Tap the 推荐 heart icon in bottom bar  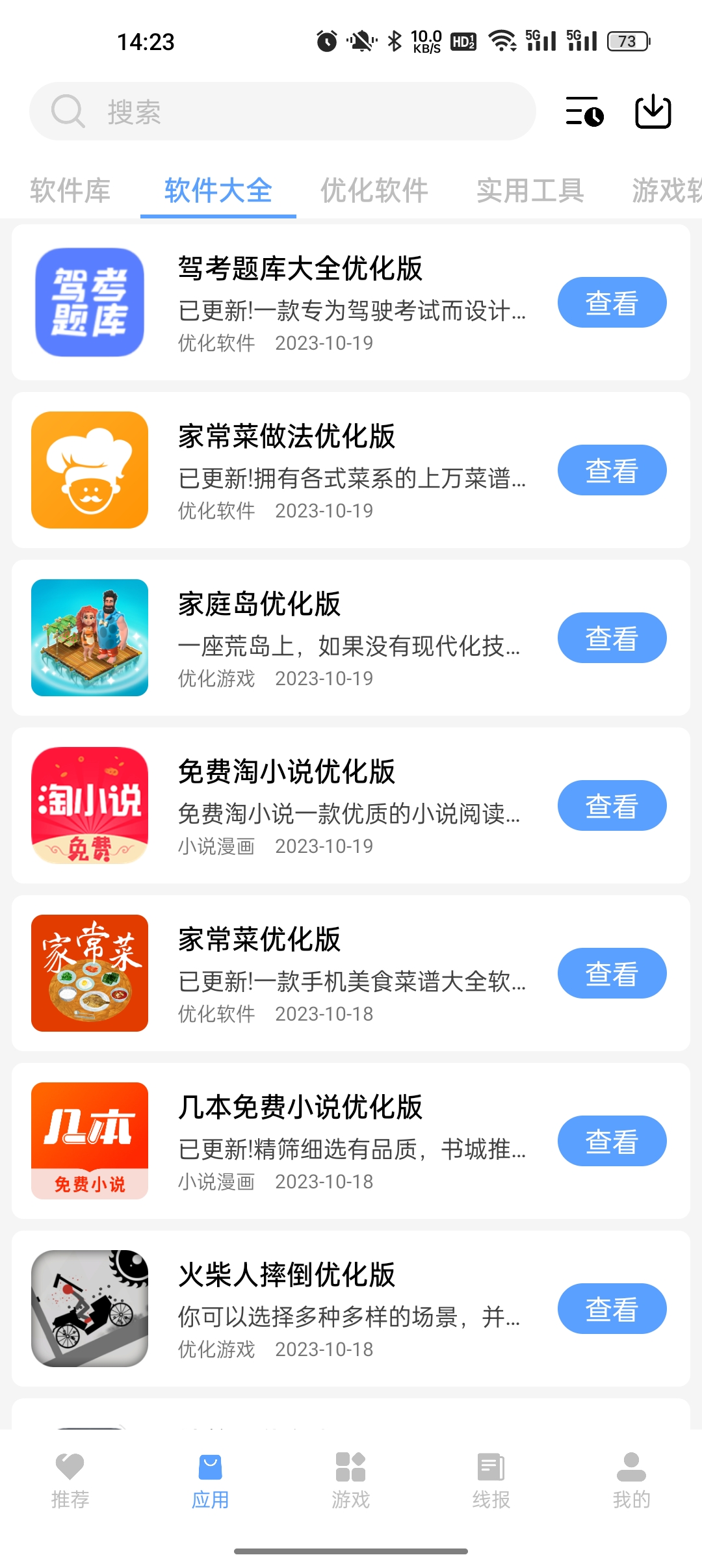pyautogui.click(x=70, y=1467)
